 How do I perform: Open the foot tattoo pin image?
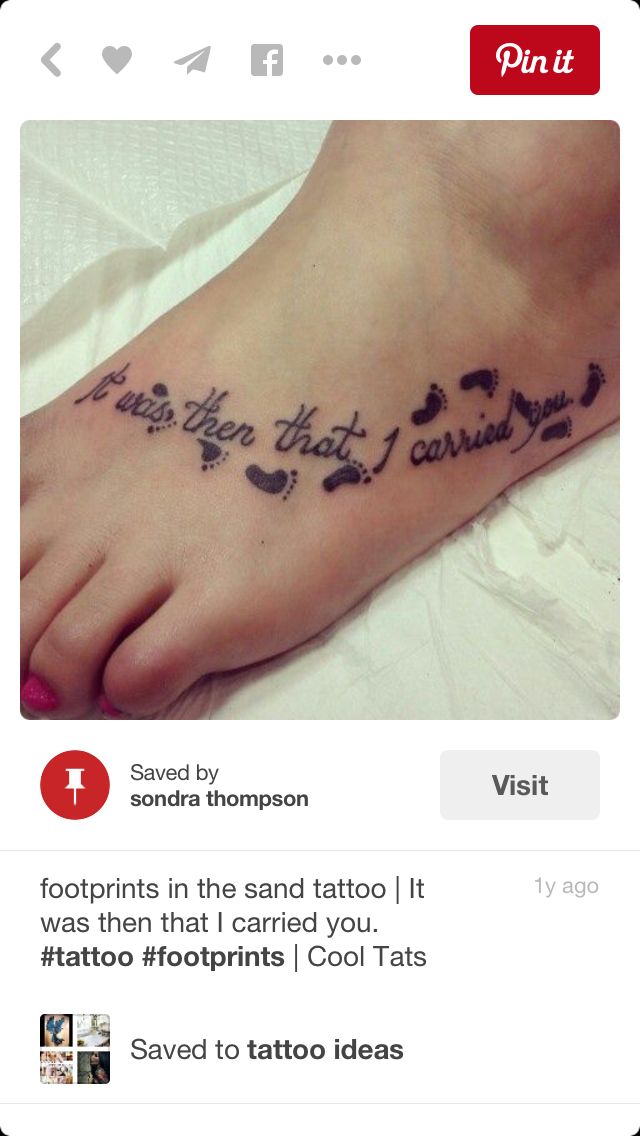tap(320, 420)
